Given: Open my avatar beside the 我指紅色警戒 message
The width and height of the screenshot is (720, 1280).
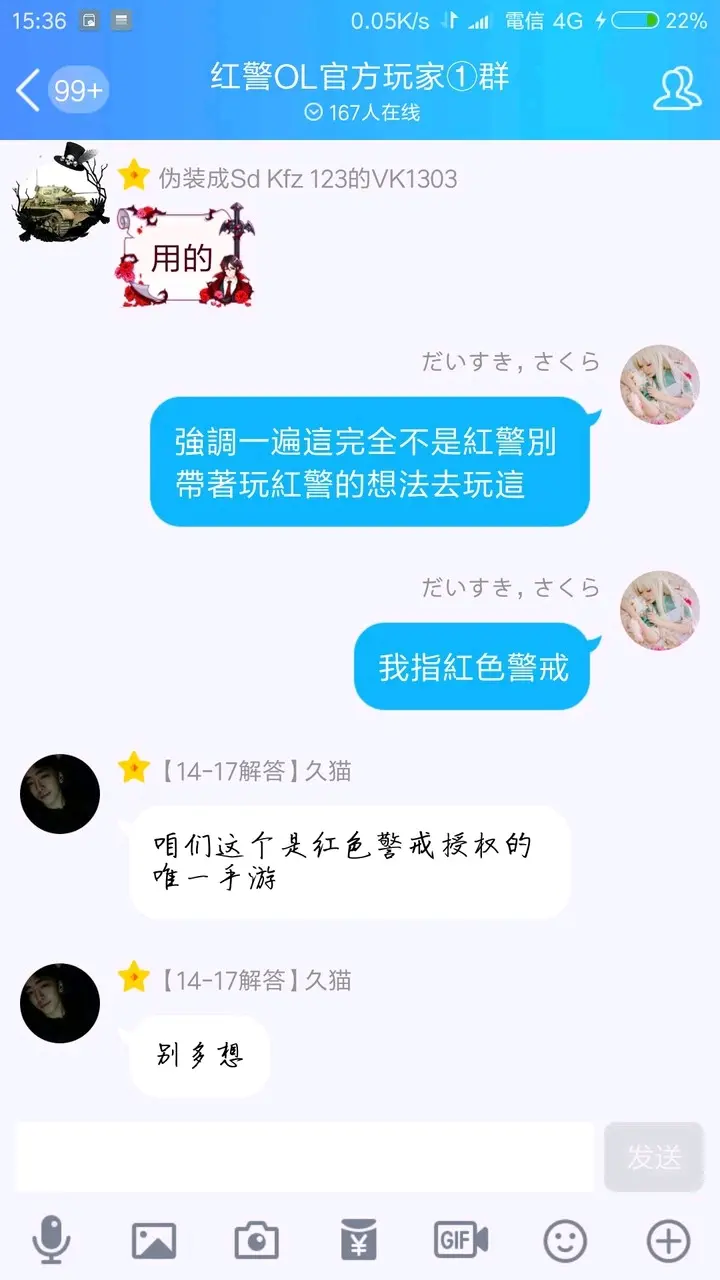Looking at the screenshot, I should (659, 611).
